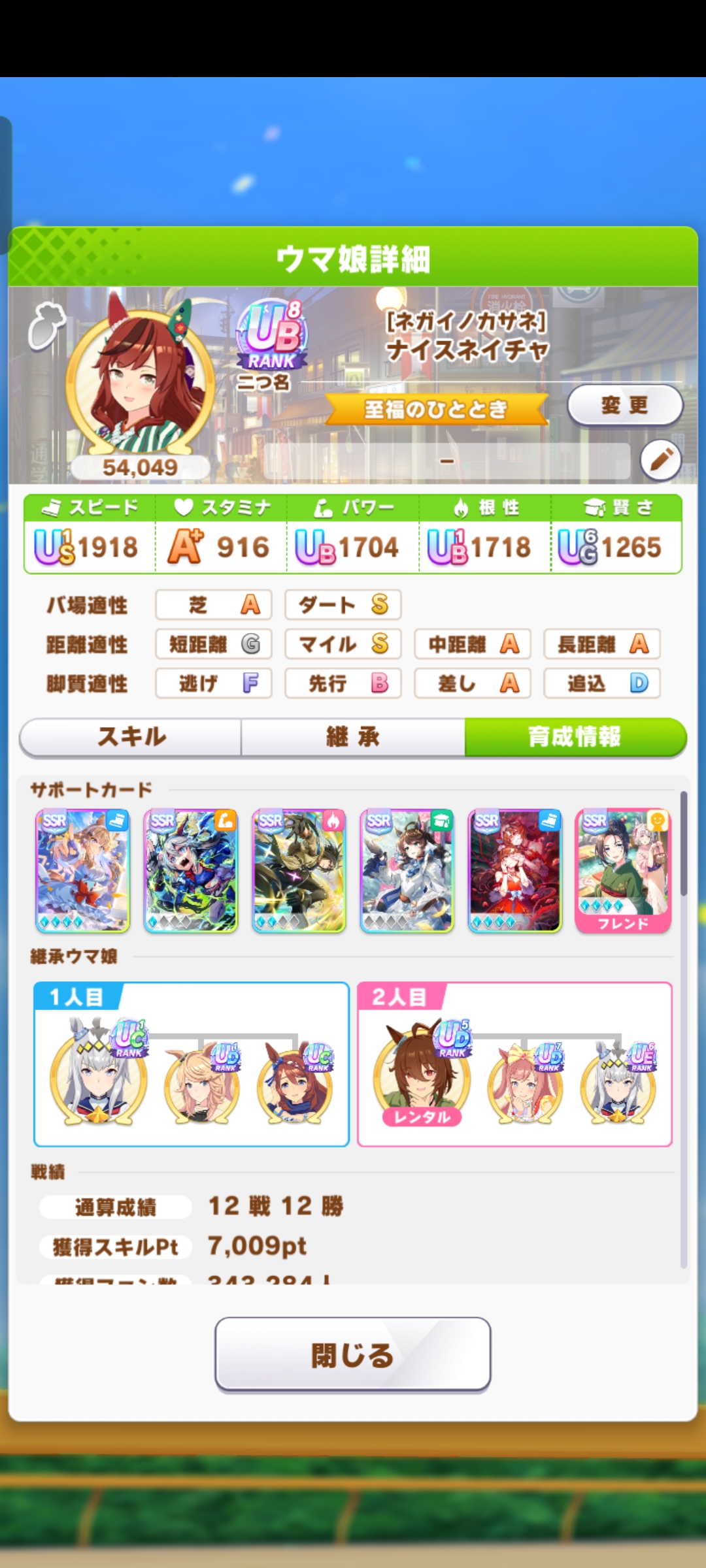Open the red-themed speed support card
Screen dimensions: 706x1568
click(514, 870)
